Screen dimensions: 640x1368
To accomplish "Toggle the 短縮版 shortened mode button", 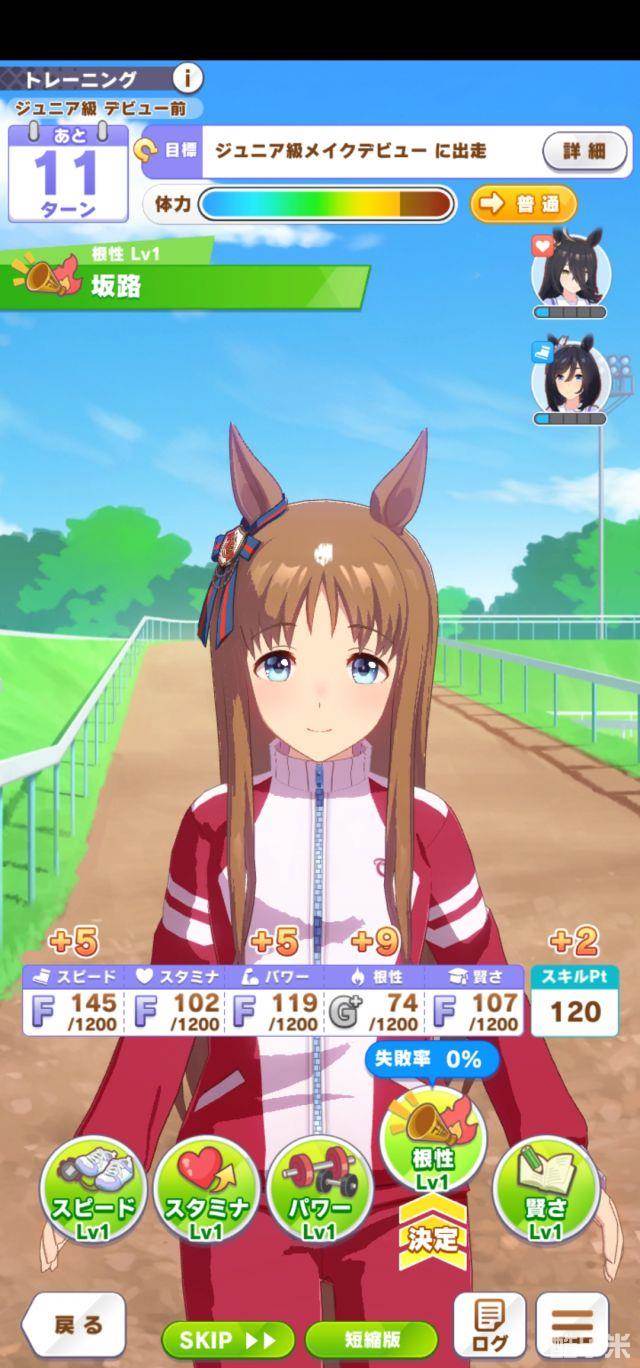I will pos(371,1339).
